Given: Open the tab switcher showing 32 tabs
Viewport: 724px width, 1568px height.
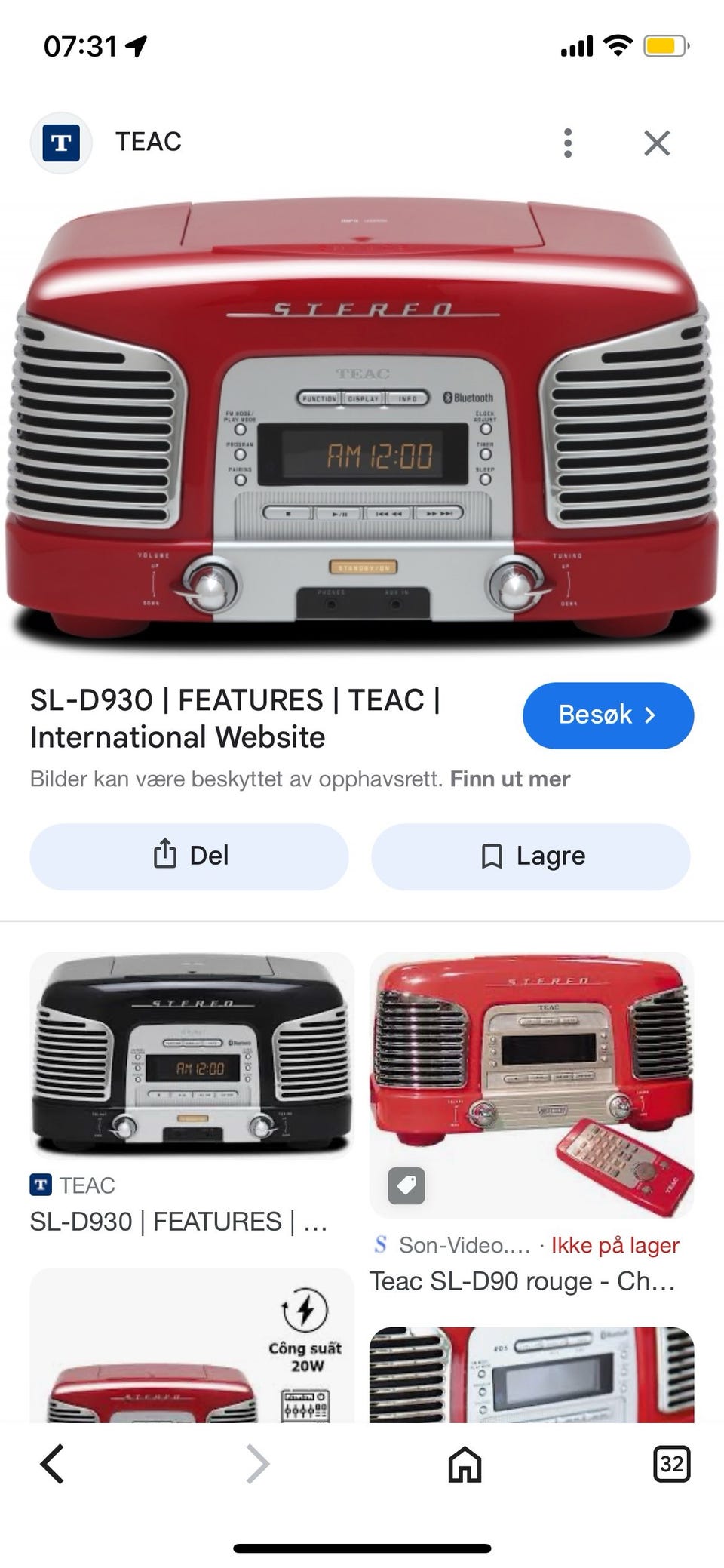Looking at the screenshot, I should [x=670, y=1464].
